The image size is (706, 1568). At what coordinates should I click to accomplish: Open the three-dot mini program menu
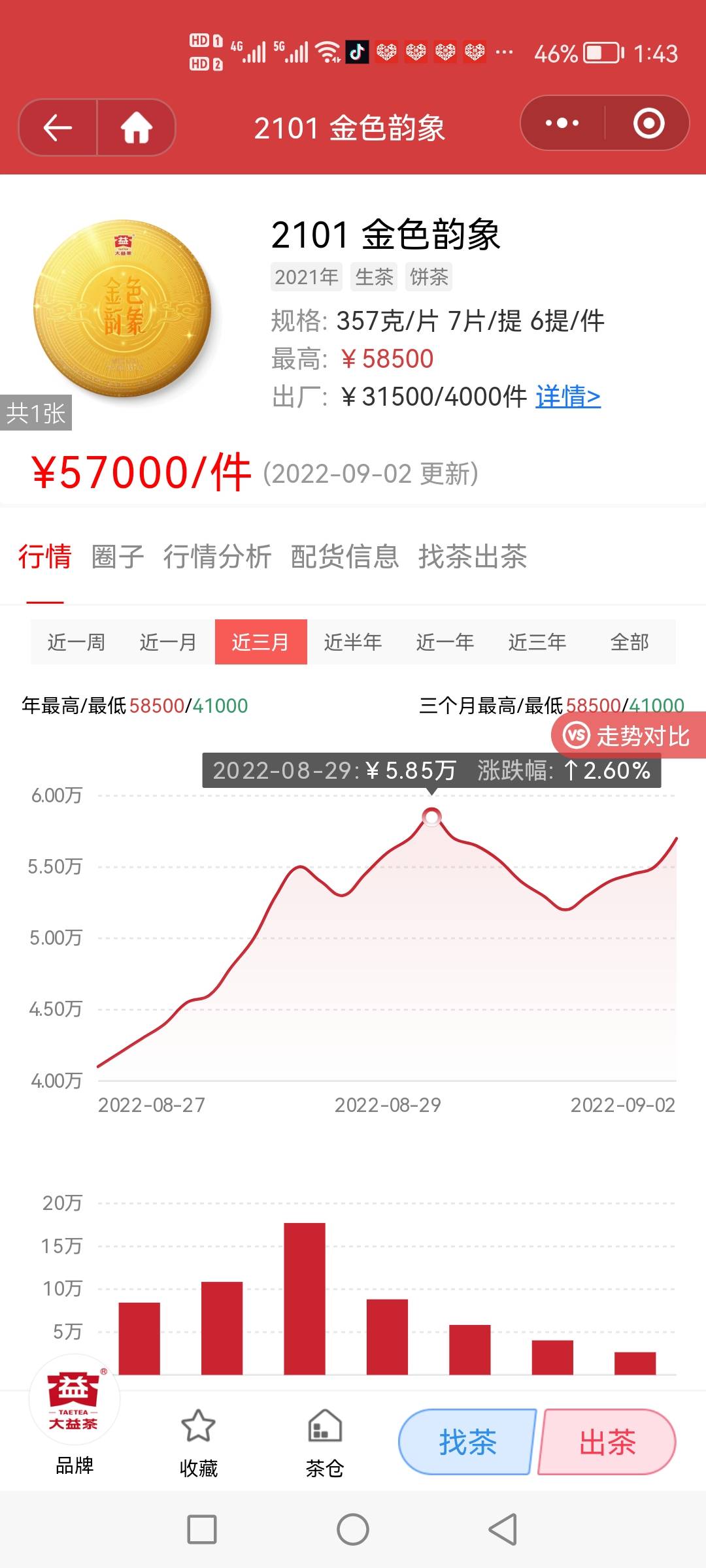[x=562, y=123]
